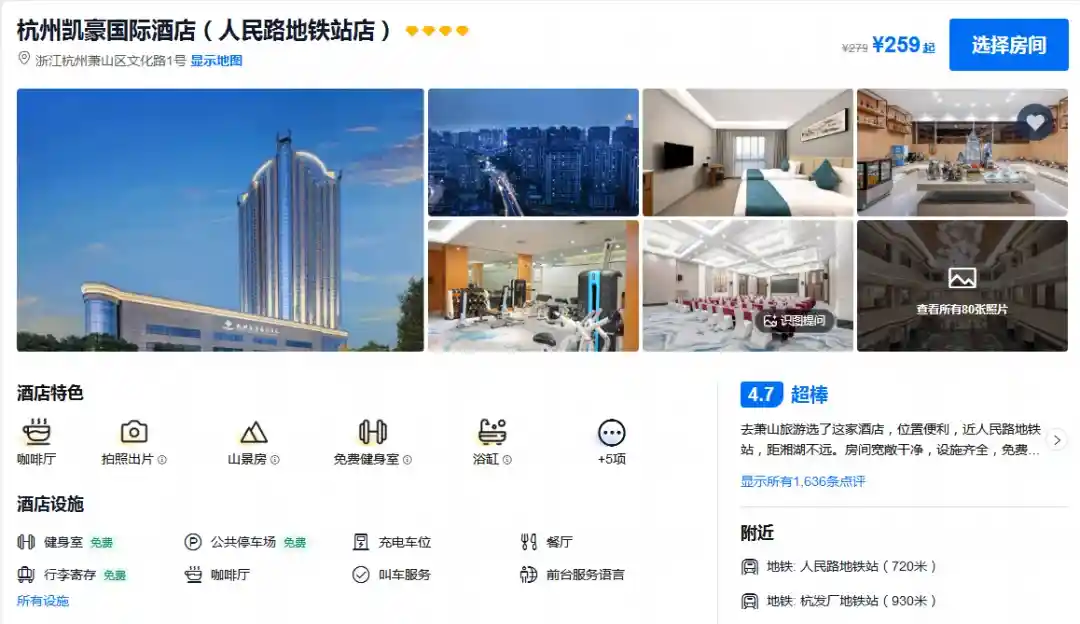Open the 所有设施 link
The height and width of the screenshot is (624, 1080).
tap(43, 601)
